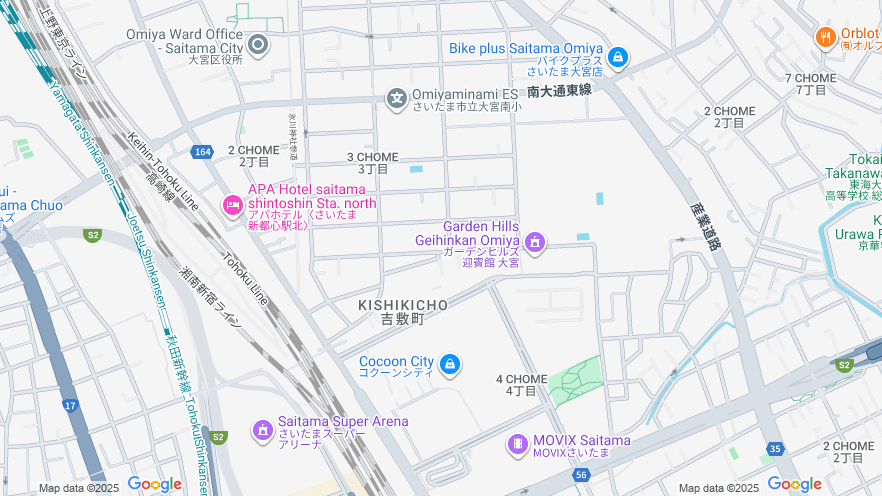Viewport: 882px width, 496px height.
Task: Open the Cocoon City shopping marker
Action: pyautogui.click(x=450, y=364)
